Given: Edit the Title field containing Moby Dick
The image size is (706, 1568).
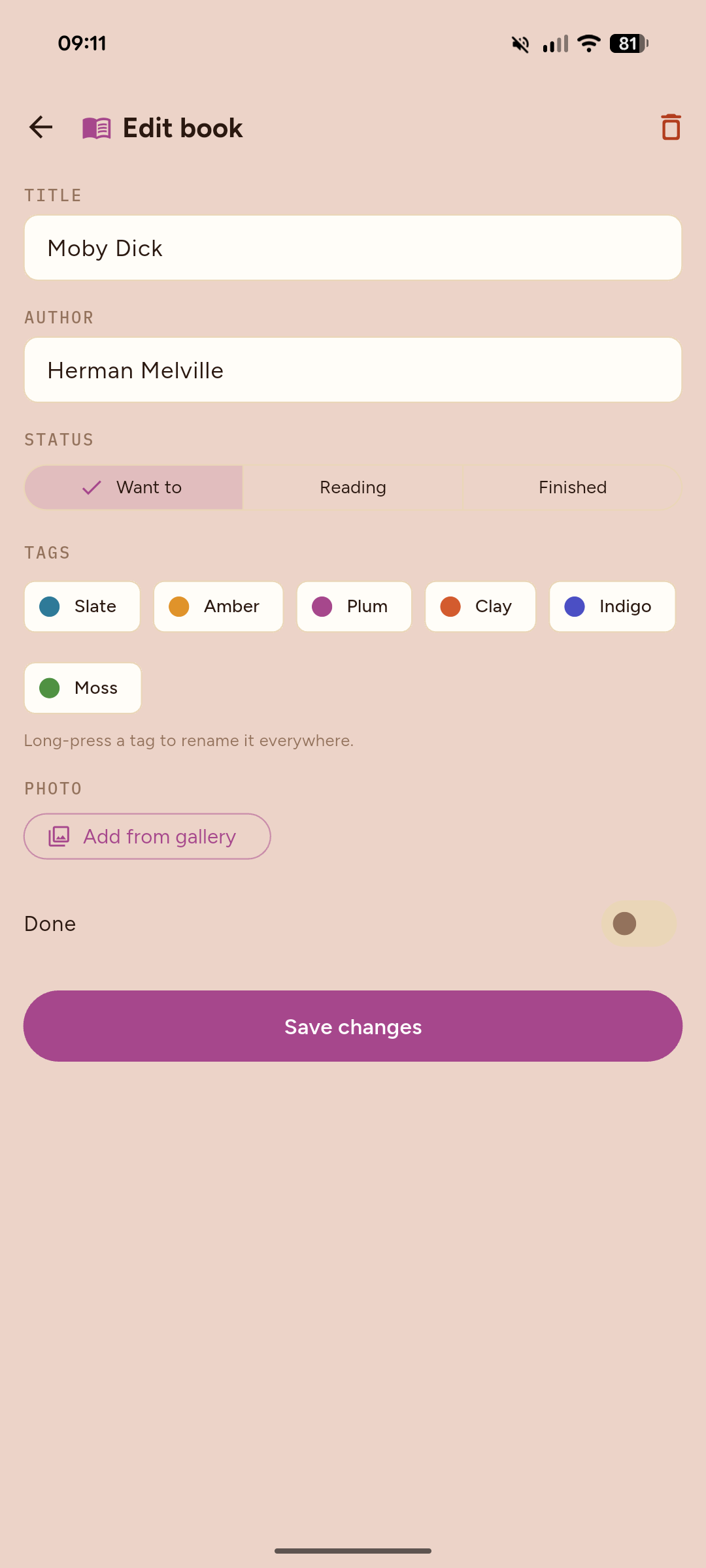Looking at the screenshot, I should [353, 248].
